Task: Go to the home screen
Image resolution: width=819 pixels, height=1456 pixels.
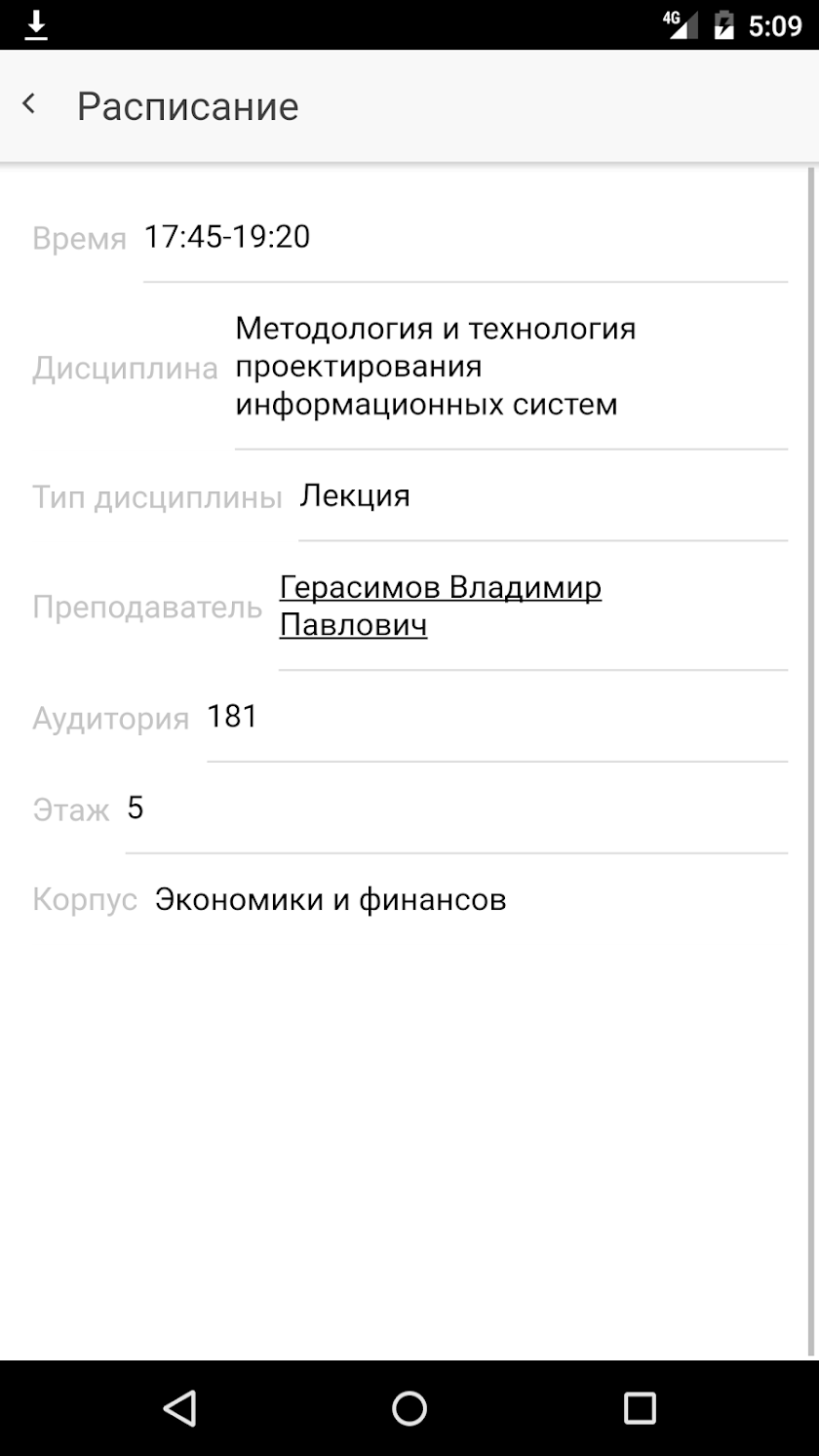Action: [409, 1408]
